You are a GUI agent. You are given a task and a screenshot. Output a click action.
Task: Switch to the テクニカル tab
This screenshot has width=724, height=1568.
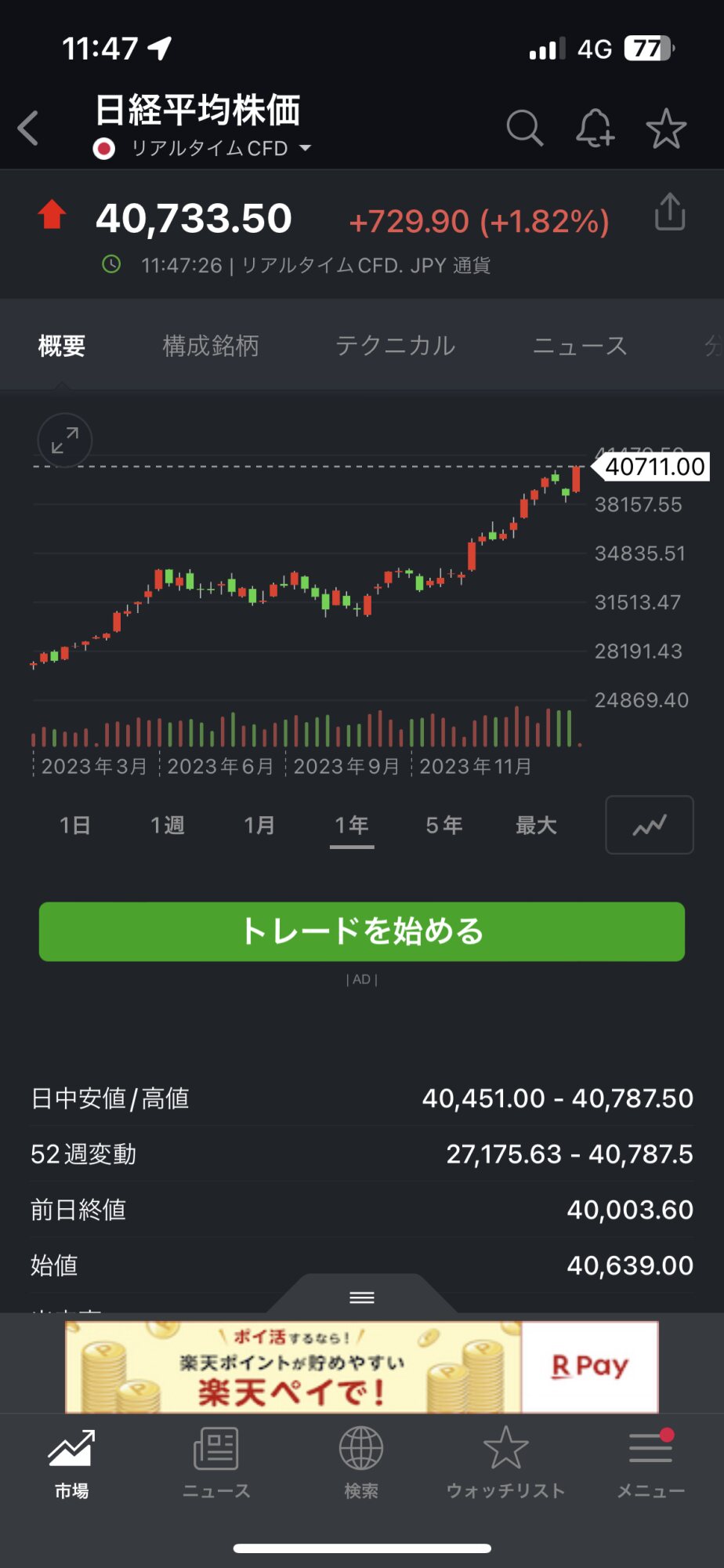click(396, 346)
